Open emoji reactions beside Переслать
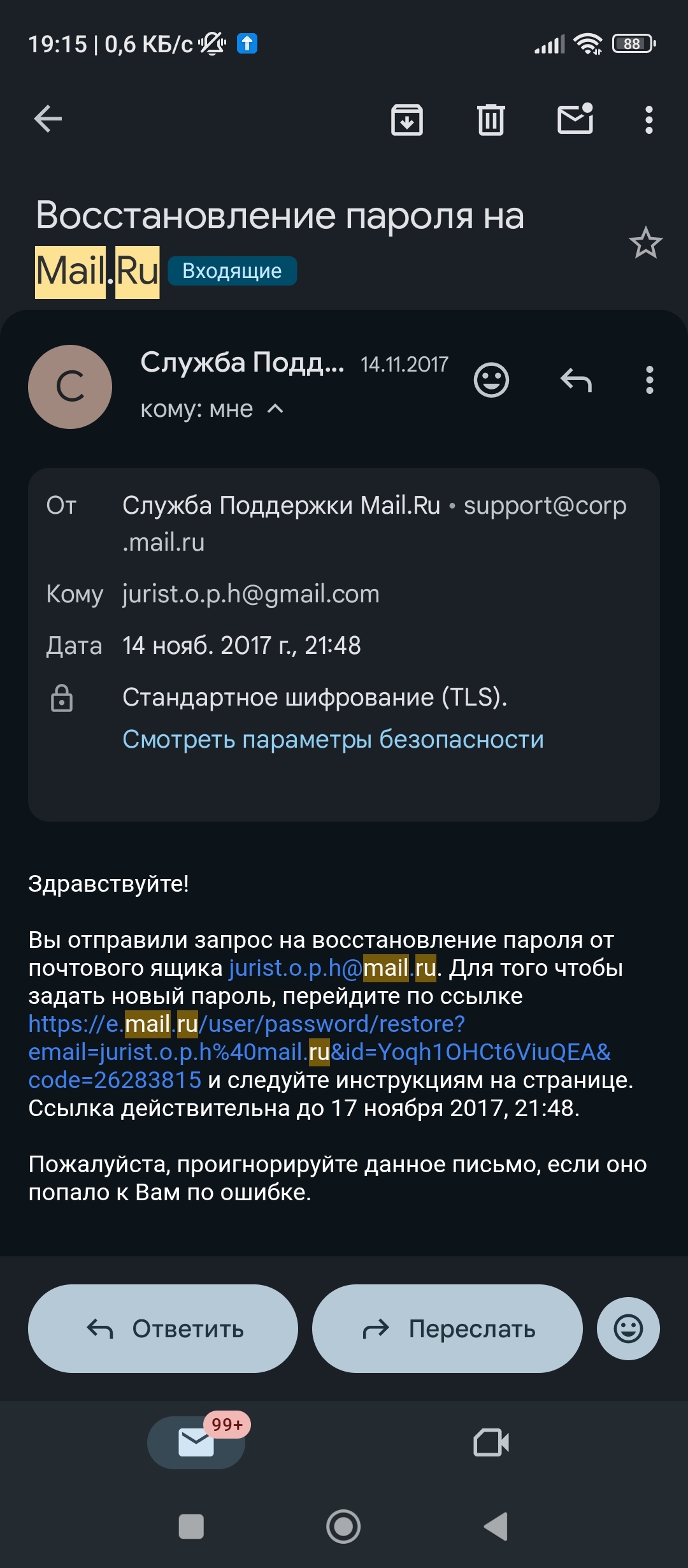This screenshot has height=1568, width=688. pyautogui.click(x=628, y=1329)
